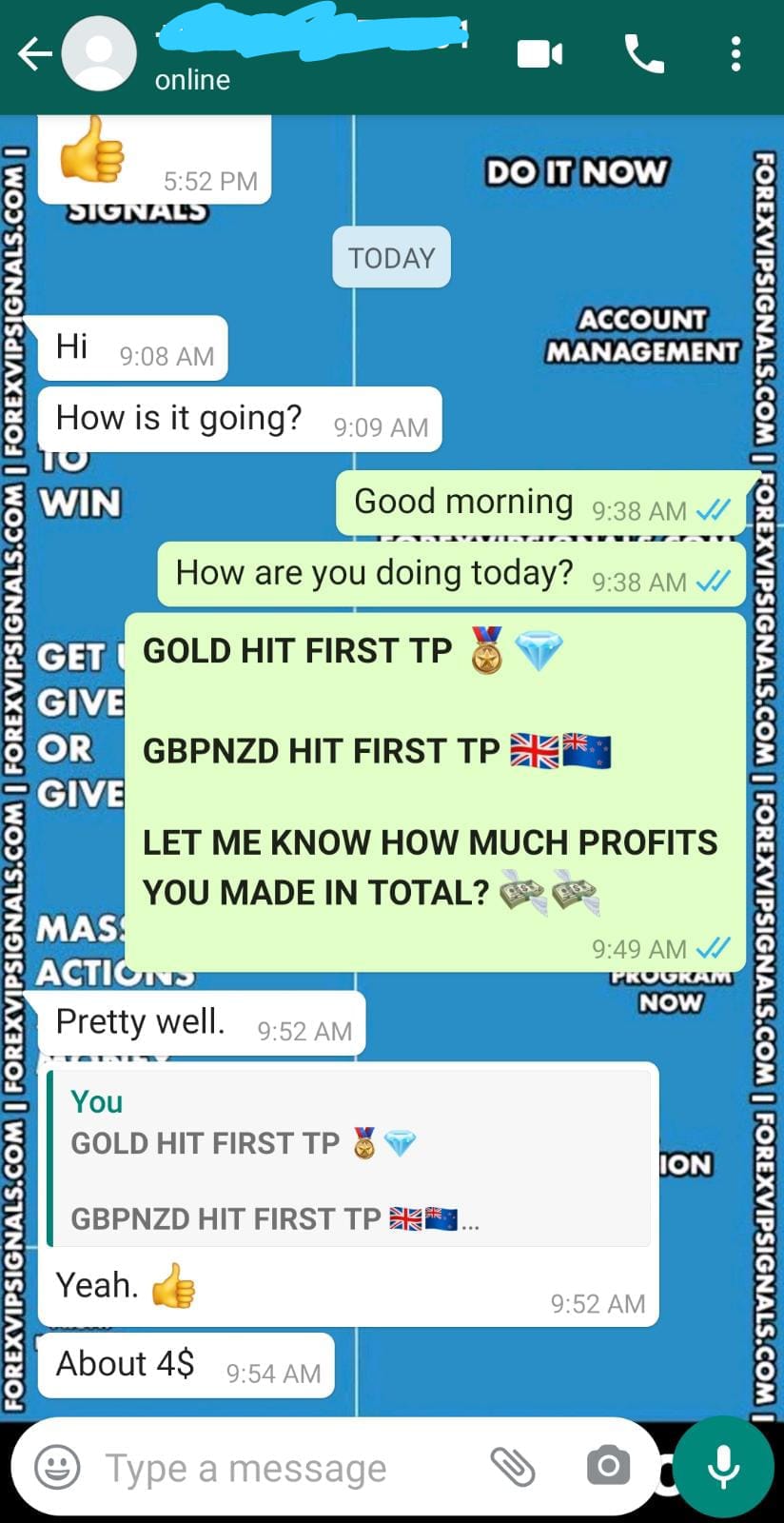This screenshot has height=1523, width=784.
Task: Open the emoji picker
Action: click(57, 1467)
